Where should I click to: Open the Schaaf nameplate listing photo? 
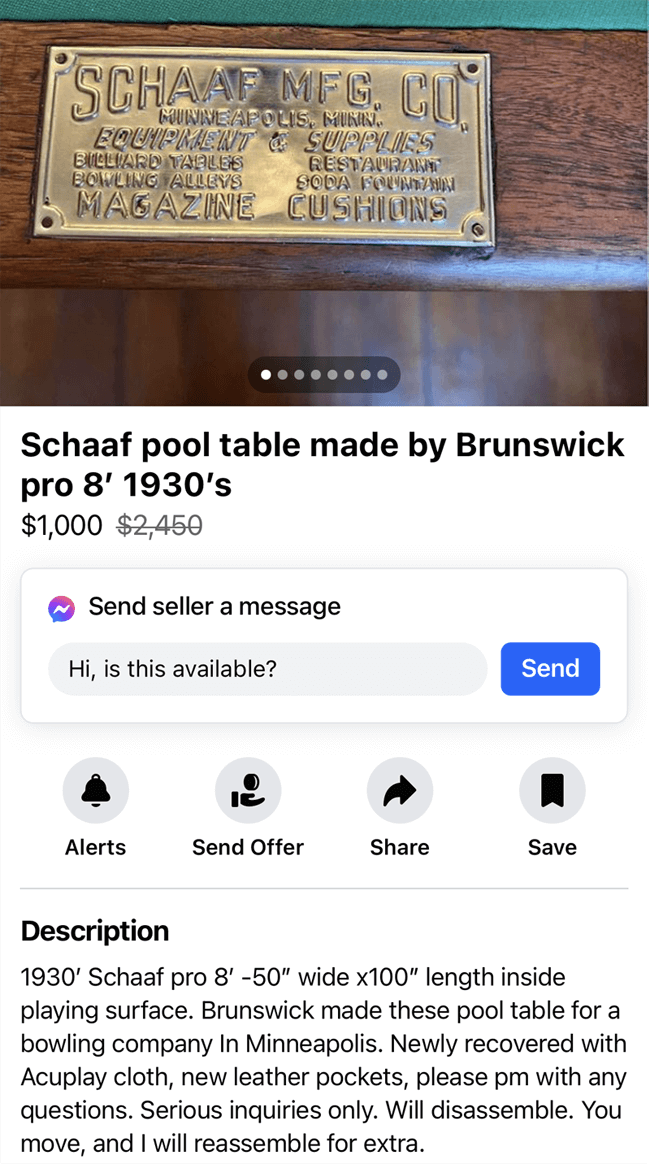[x=324, y=180]
